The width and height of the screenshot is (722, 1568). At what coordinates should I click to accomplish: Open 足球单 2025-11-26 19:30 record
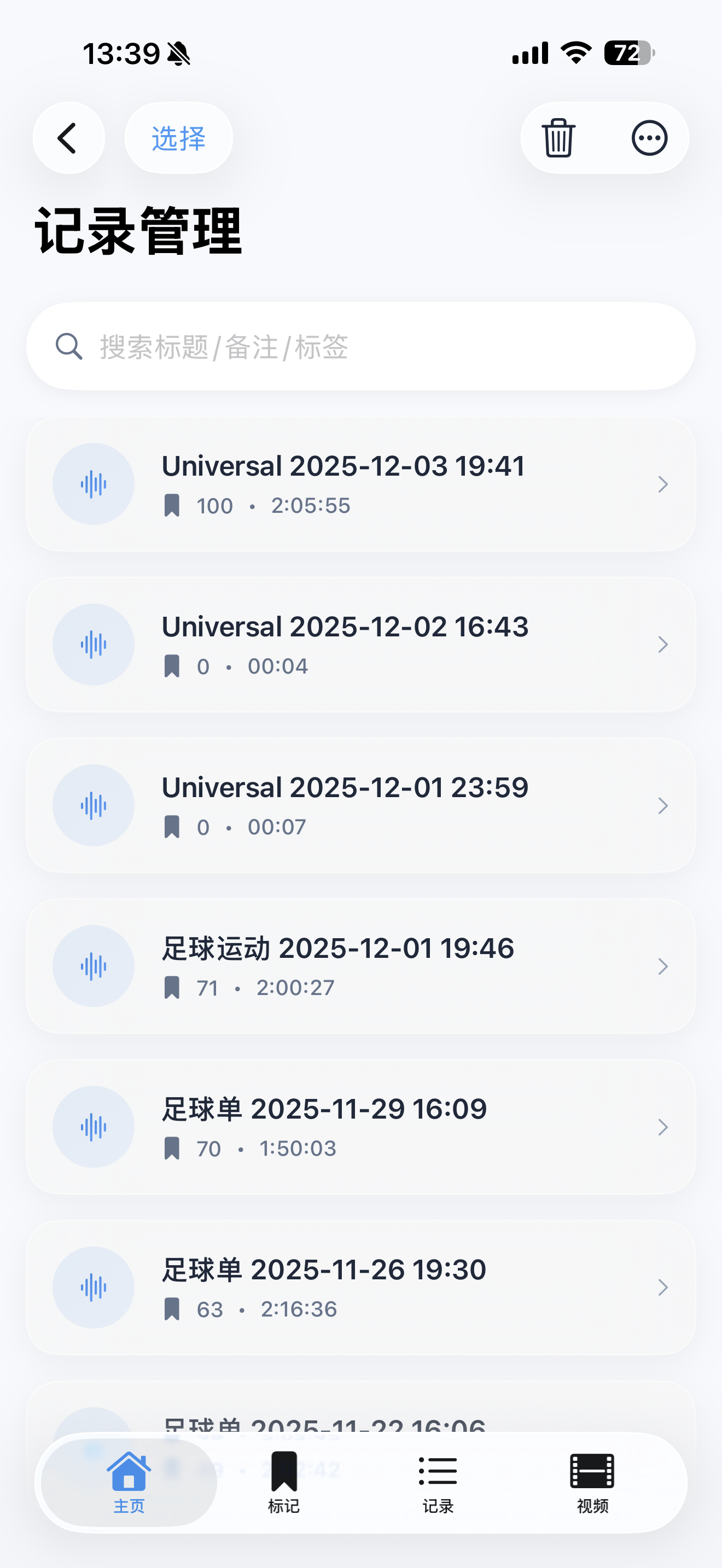[x=360, y=1288]
